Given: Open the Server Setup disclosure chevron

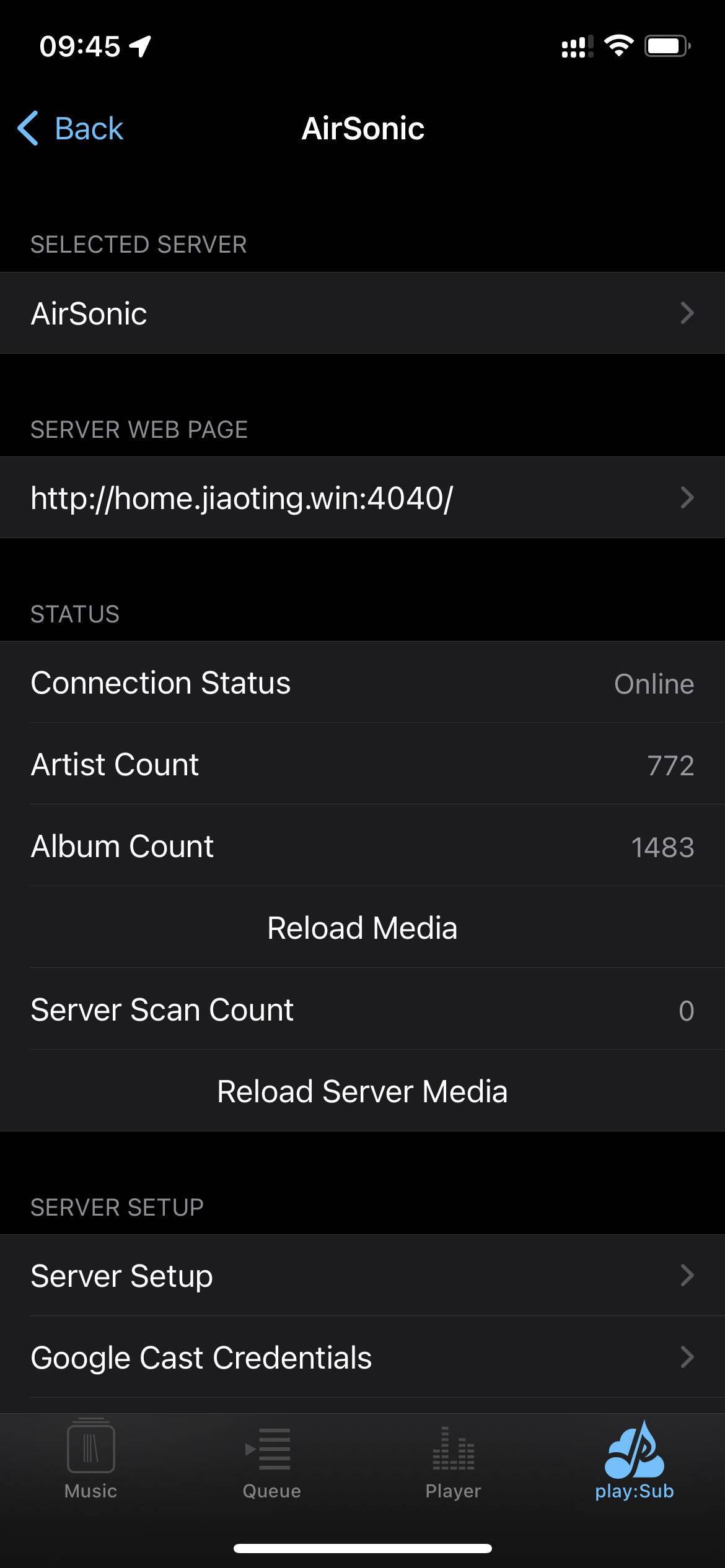Looking at the screenshot, I should pos(687,1275).
